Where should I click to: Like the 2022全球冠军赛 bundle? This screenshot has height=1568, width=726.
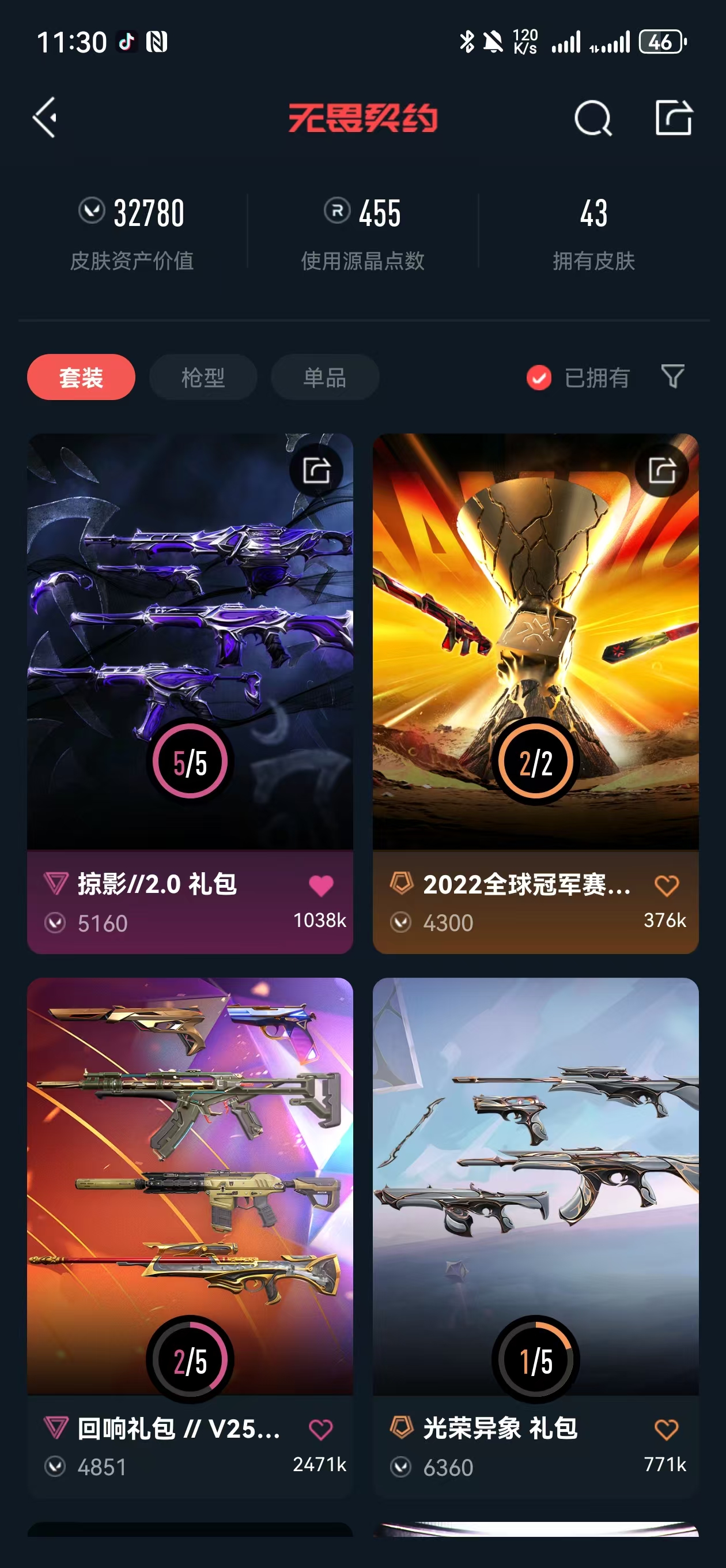pos(666,885)
